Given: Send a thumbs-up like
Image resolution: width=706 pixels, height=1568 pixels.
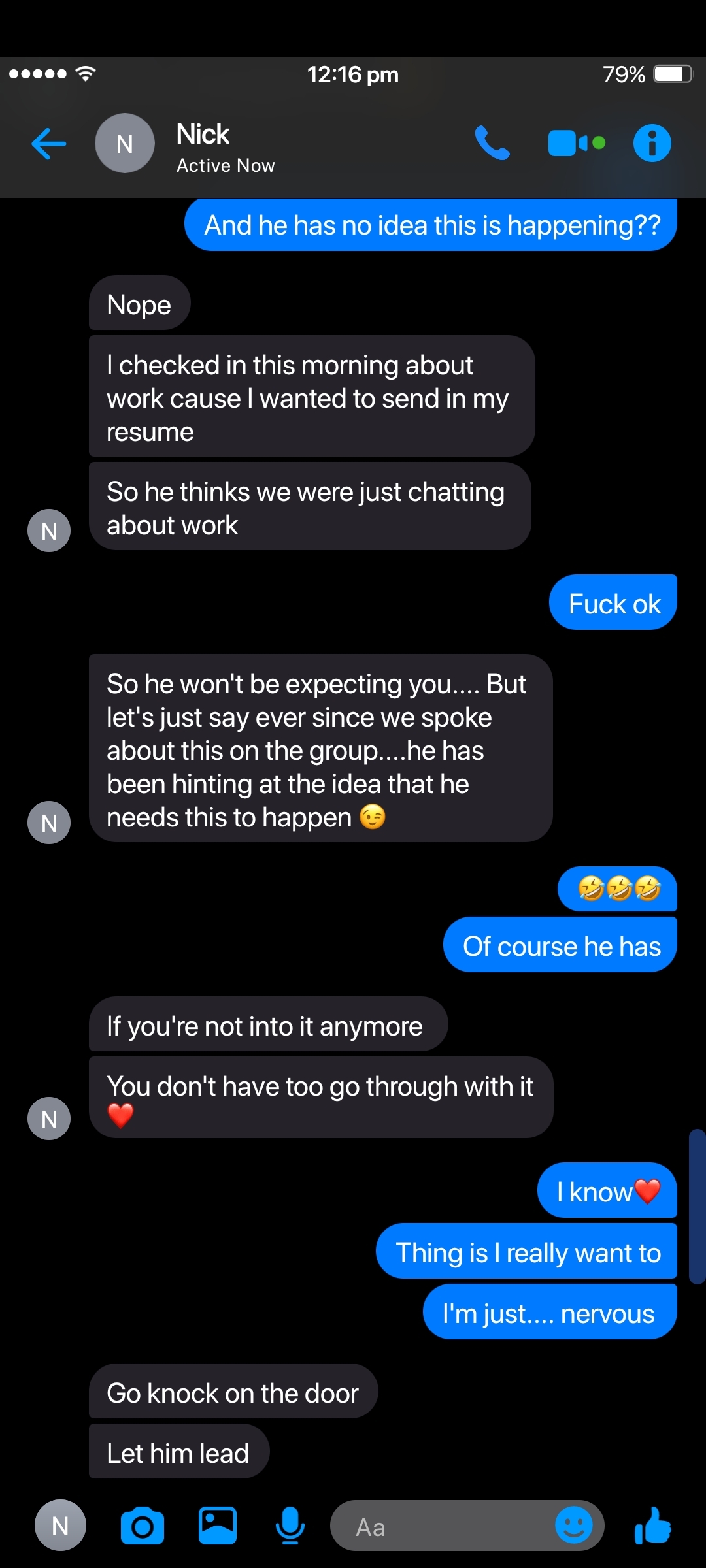Looking at the screenshot, I should [x=653, y=1526].
